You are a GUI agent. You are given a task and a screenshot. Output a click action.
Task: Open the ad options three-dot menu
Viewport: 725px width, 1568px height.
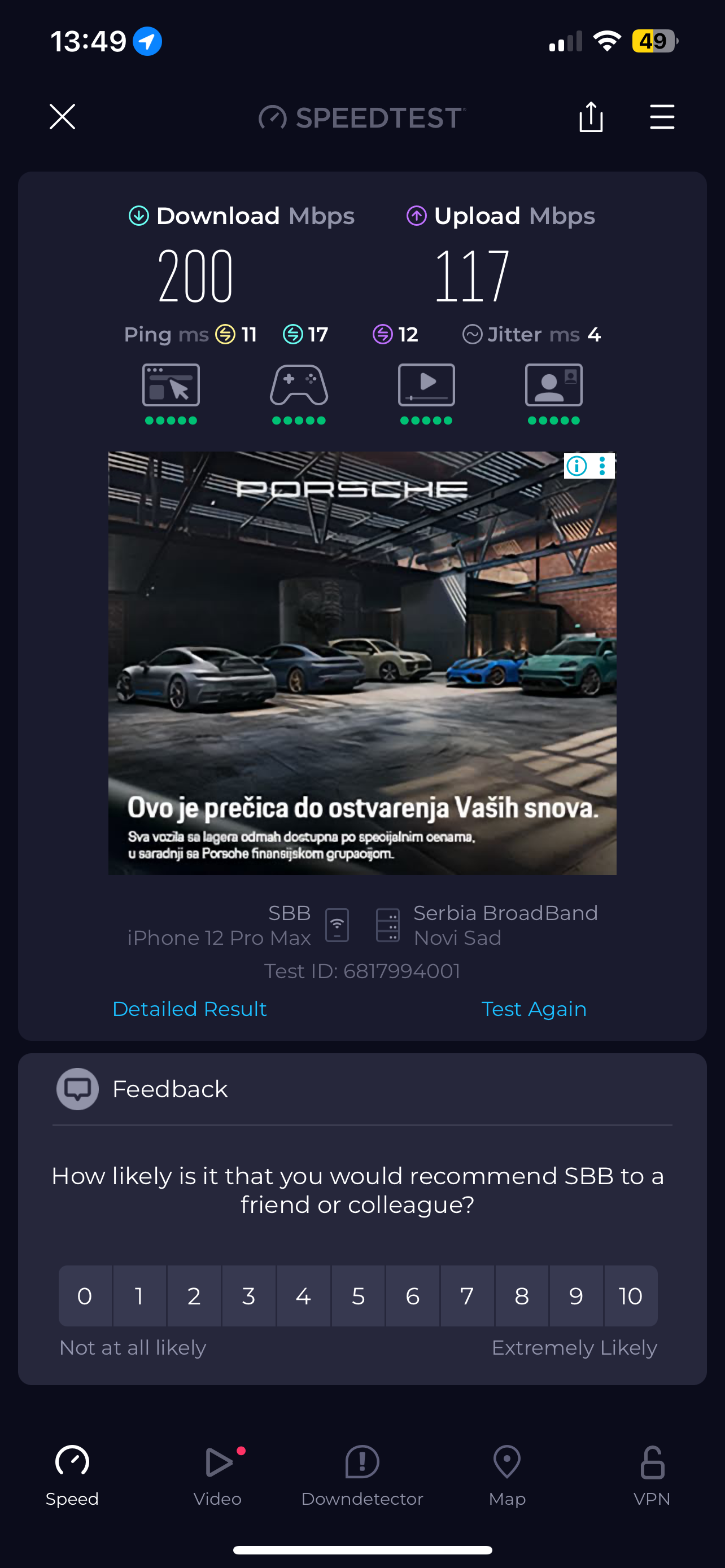[x=602, y=466]
